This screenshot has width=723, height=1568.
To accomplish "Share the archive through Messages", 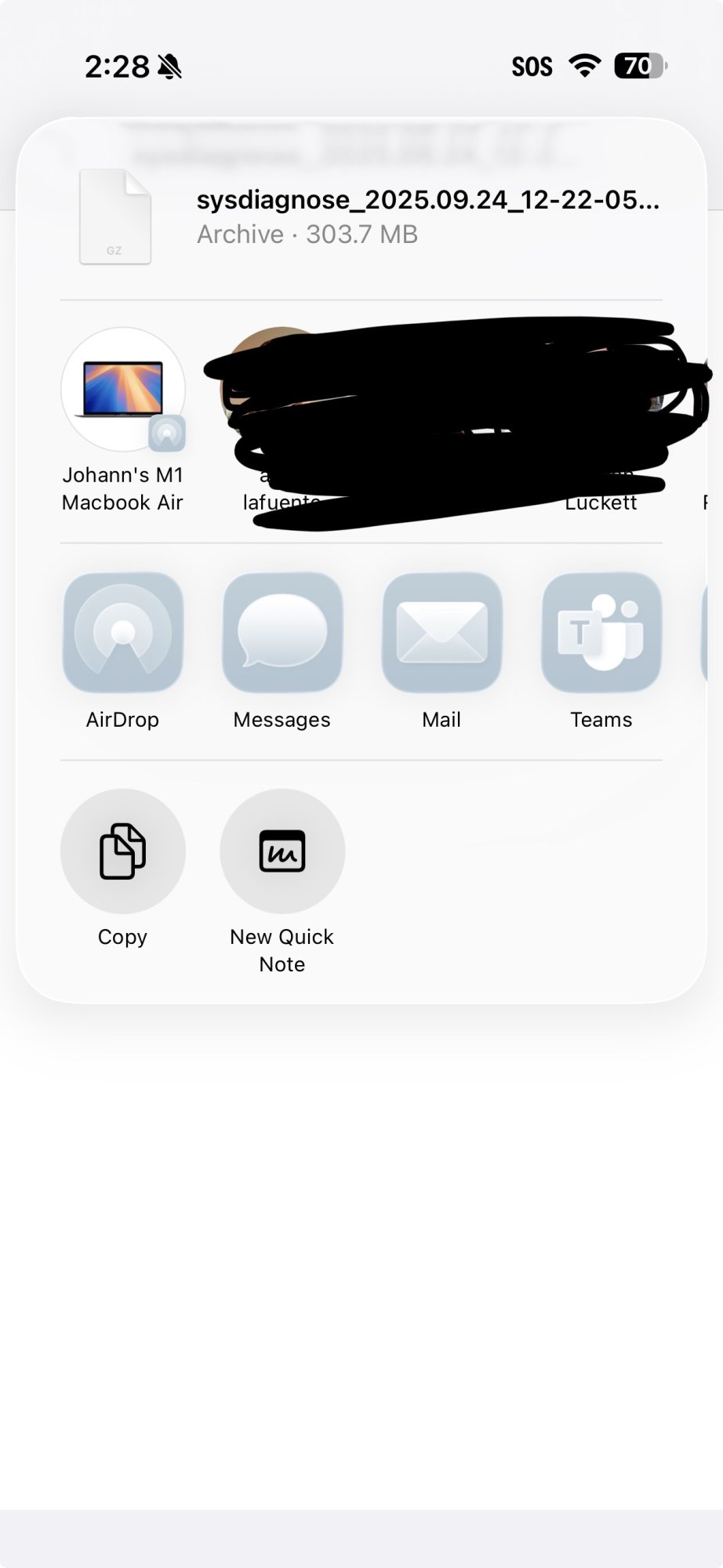I will pyautogui.click(x=282, y=633).
